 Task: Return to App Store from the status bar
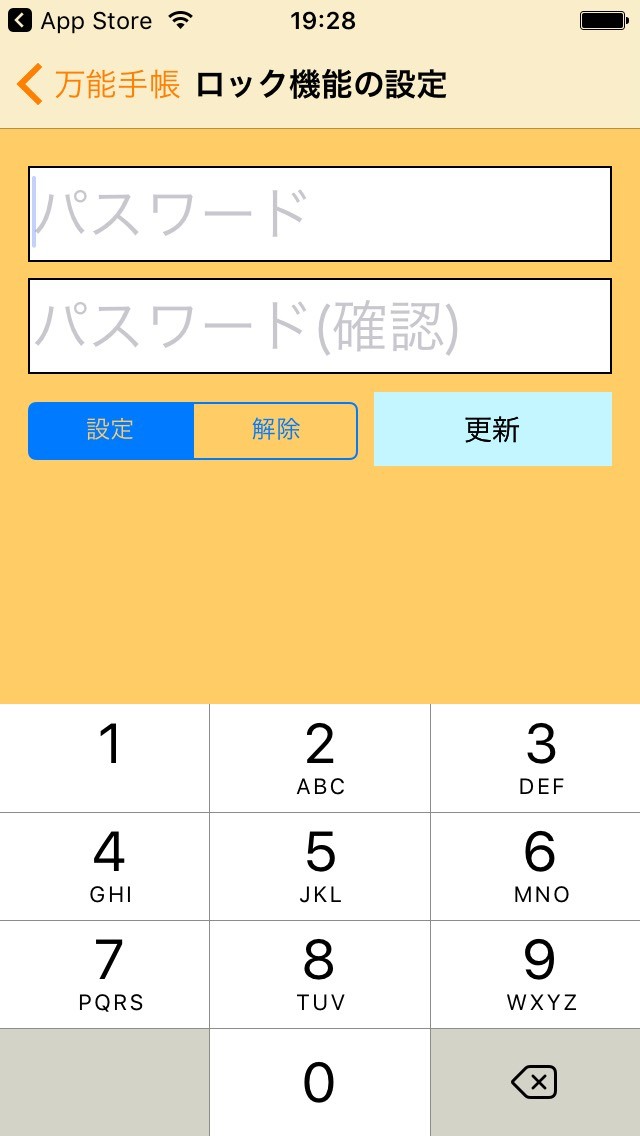(x=80, y=20)
